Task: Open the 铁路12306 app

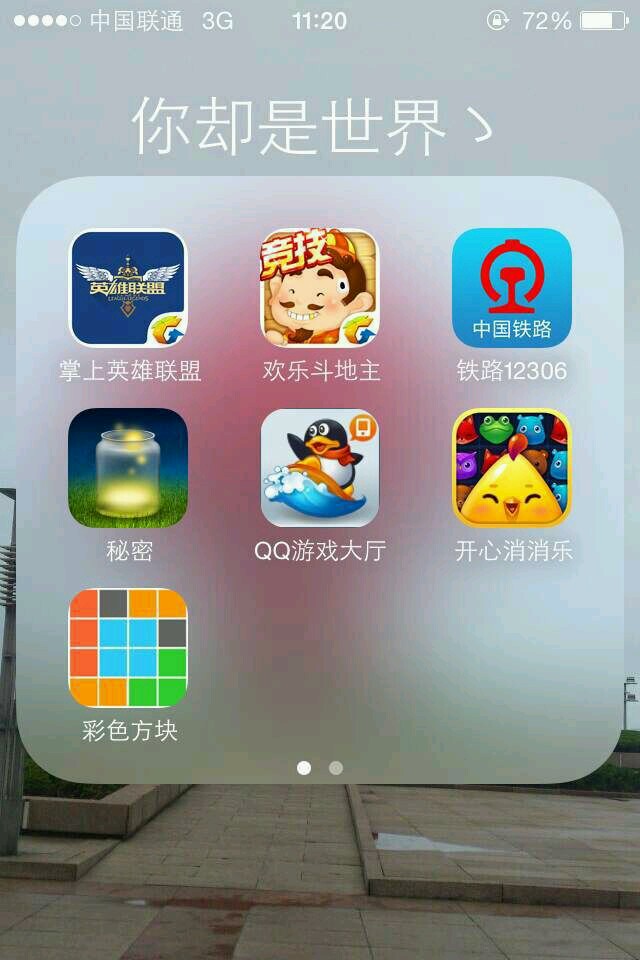Action: coord(512,288)
